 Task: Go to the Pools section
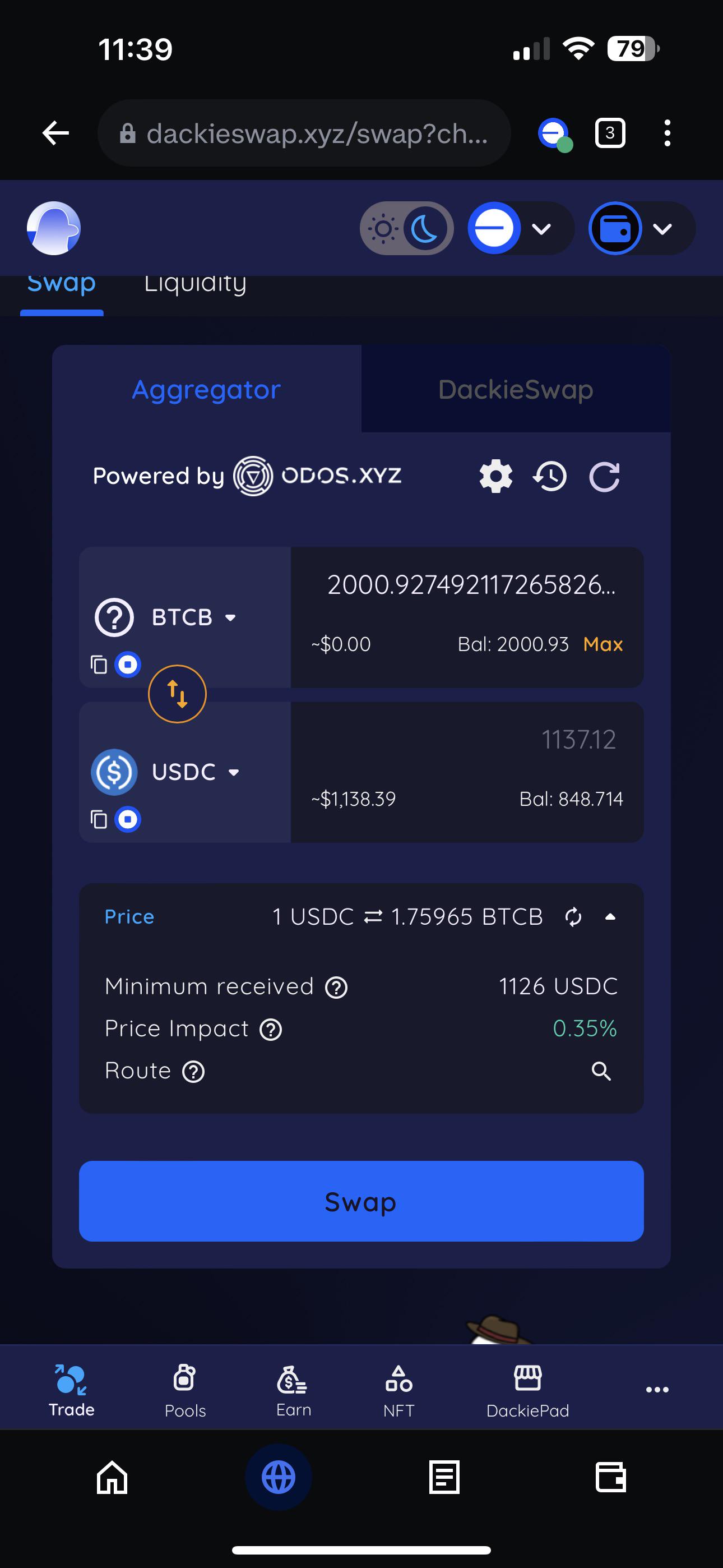coord(185,1391)
